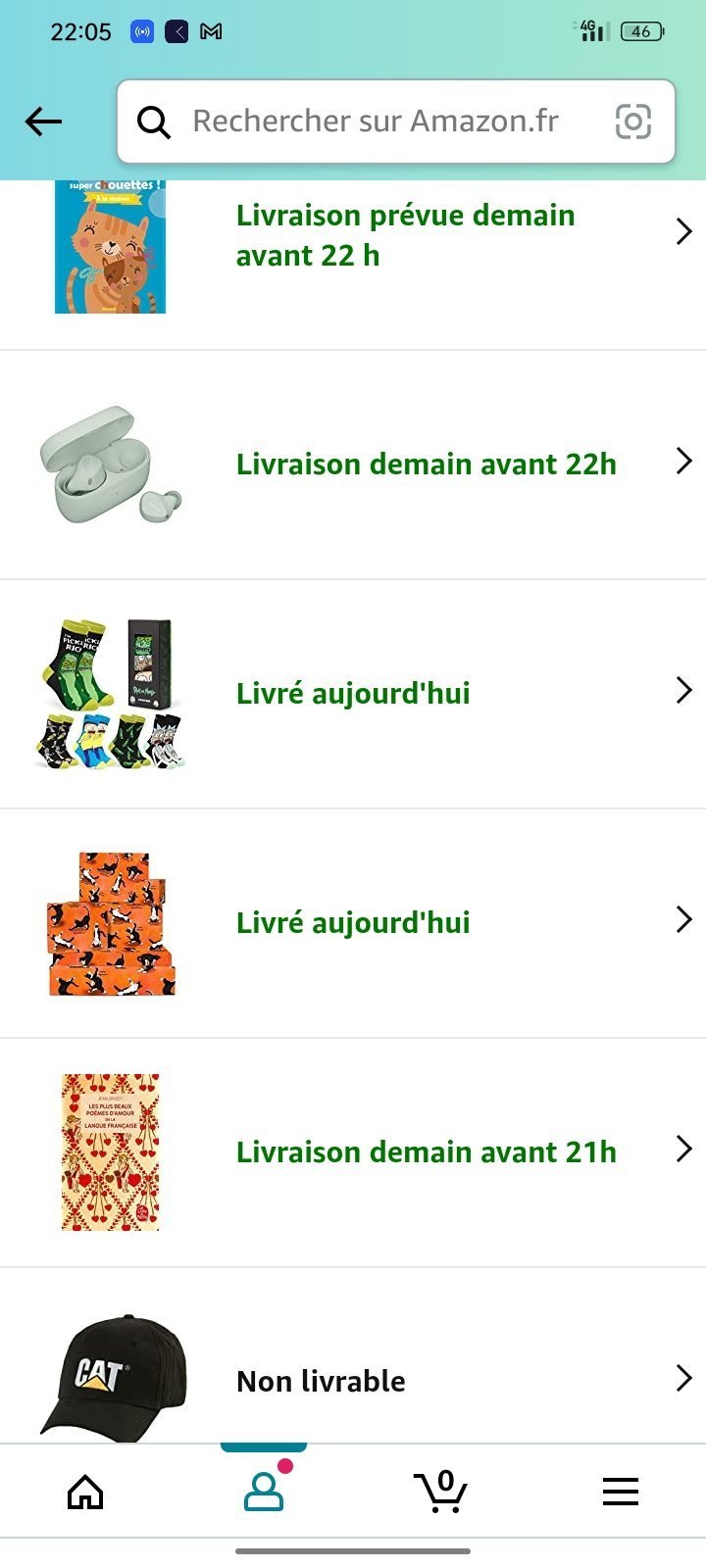Open the shopping cart tab

click(x=441, y=1492)
